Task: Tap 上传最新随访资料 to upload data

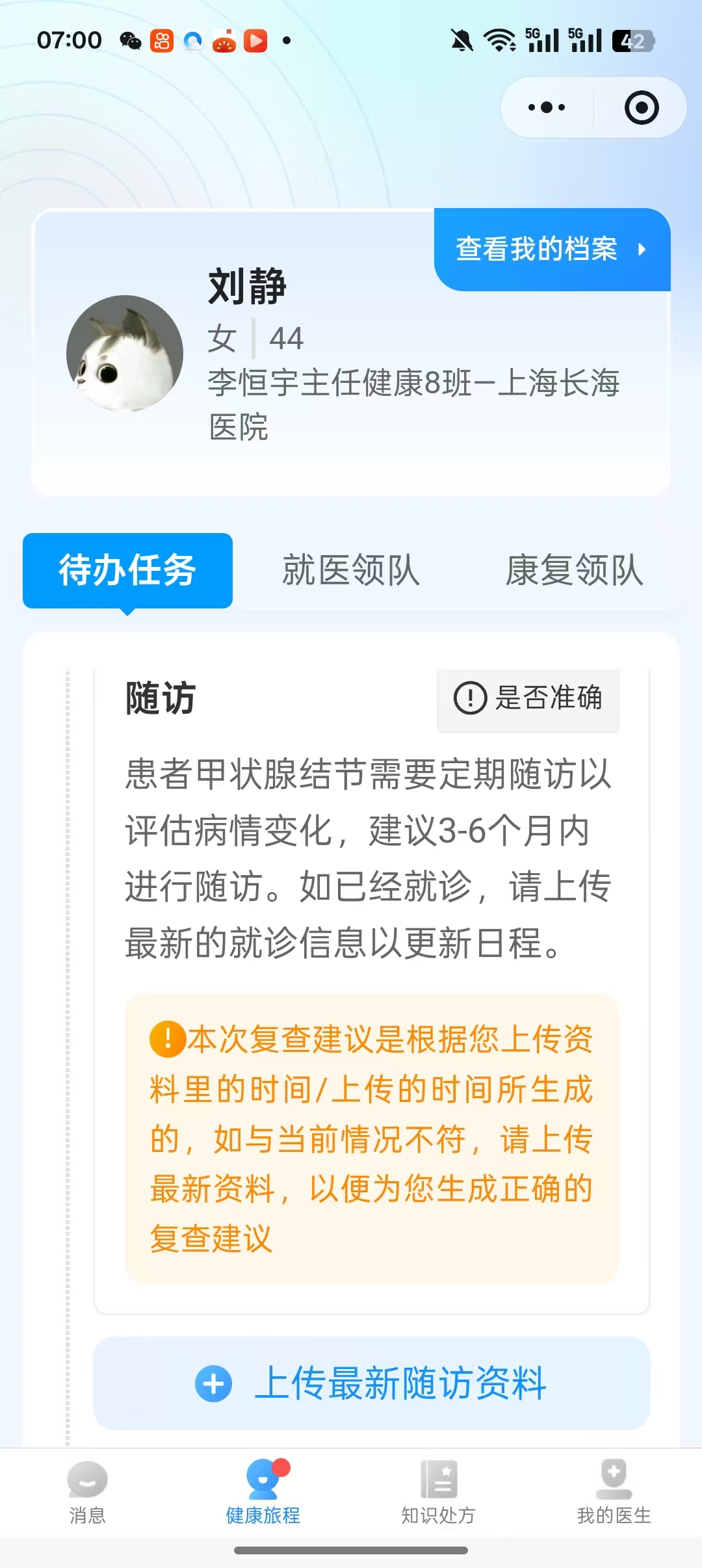Action: (372, 1383)
